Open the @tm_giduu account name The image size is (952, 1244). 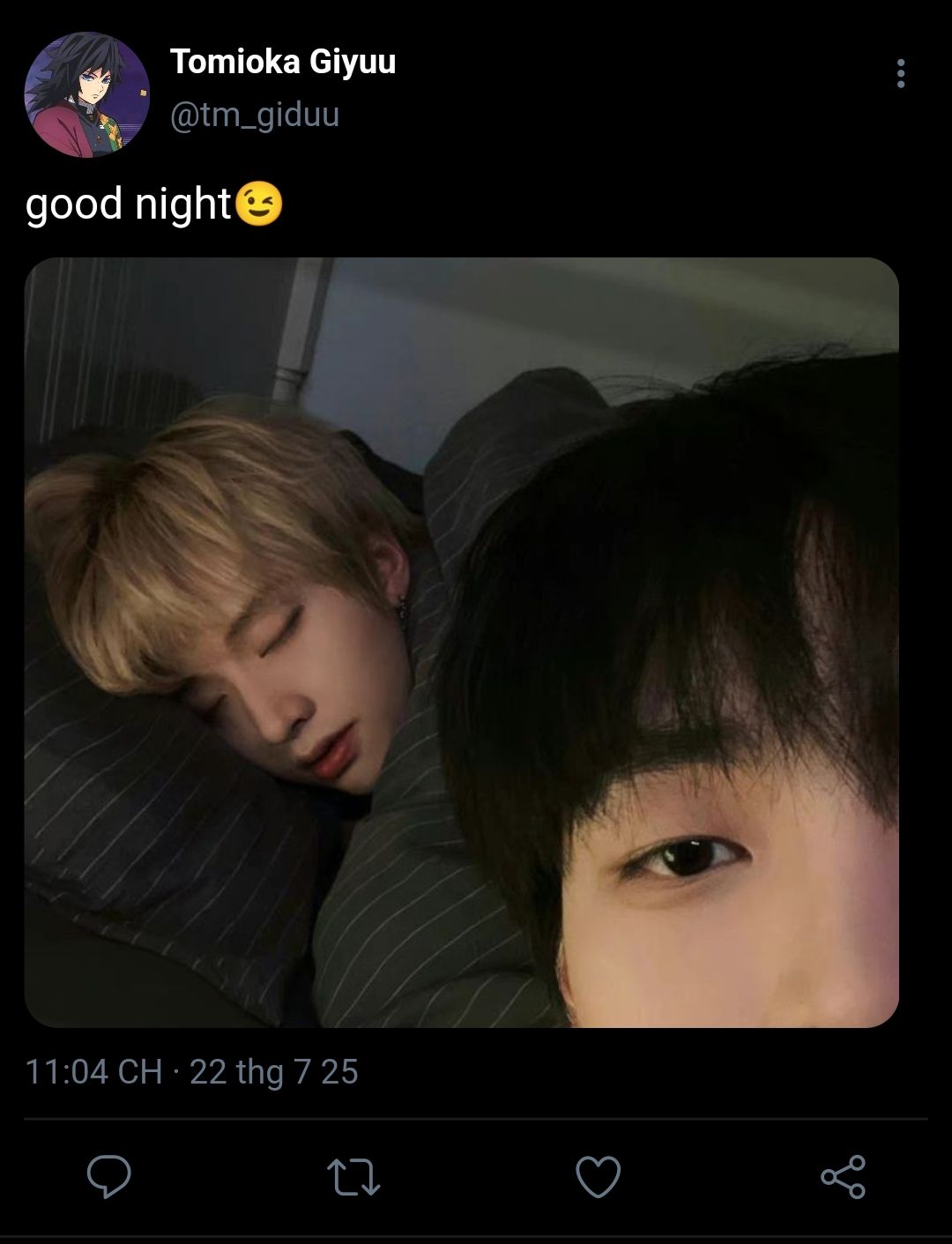pos(255,115)
